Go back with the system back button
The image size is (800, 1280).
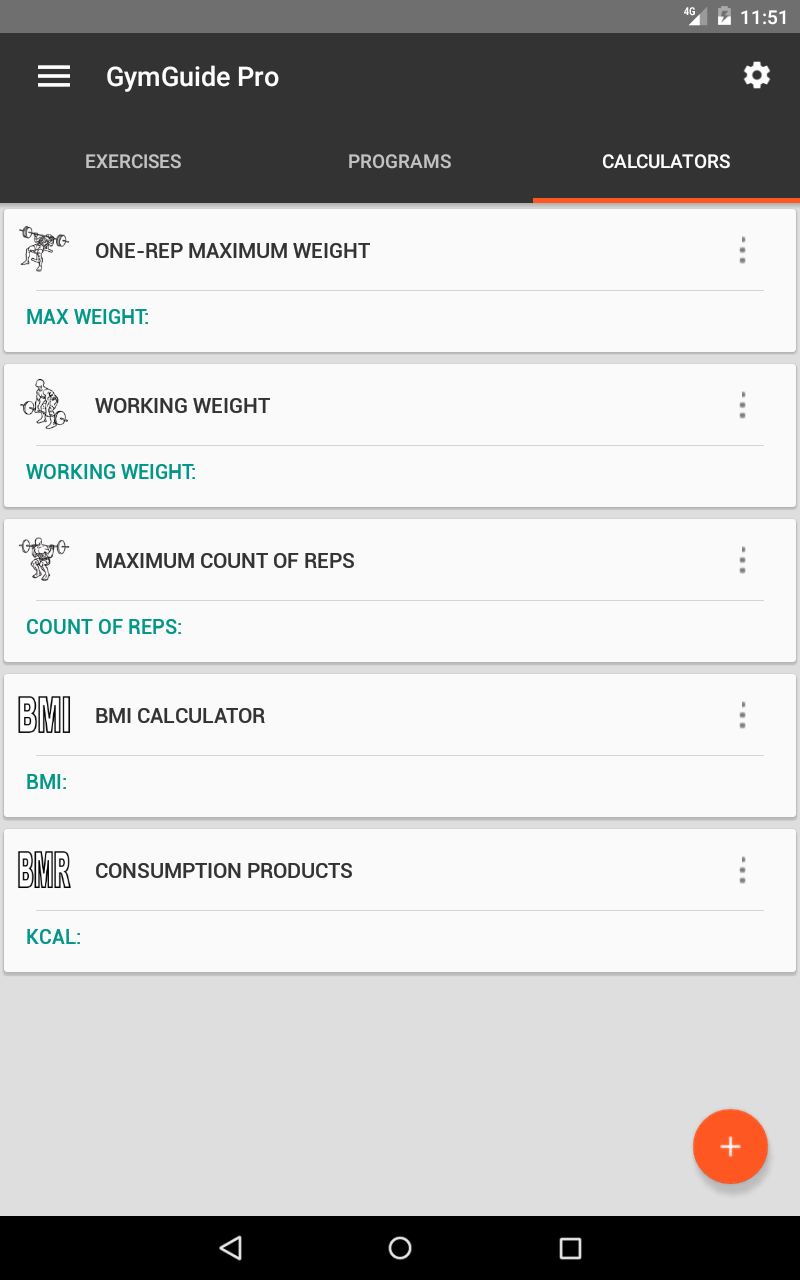tap(231, 1247)
